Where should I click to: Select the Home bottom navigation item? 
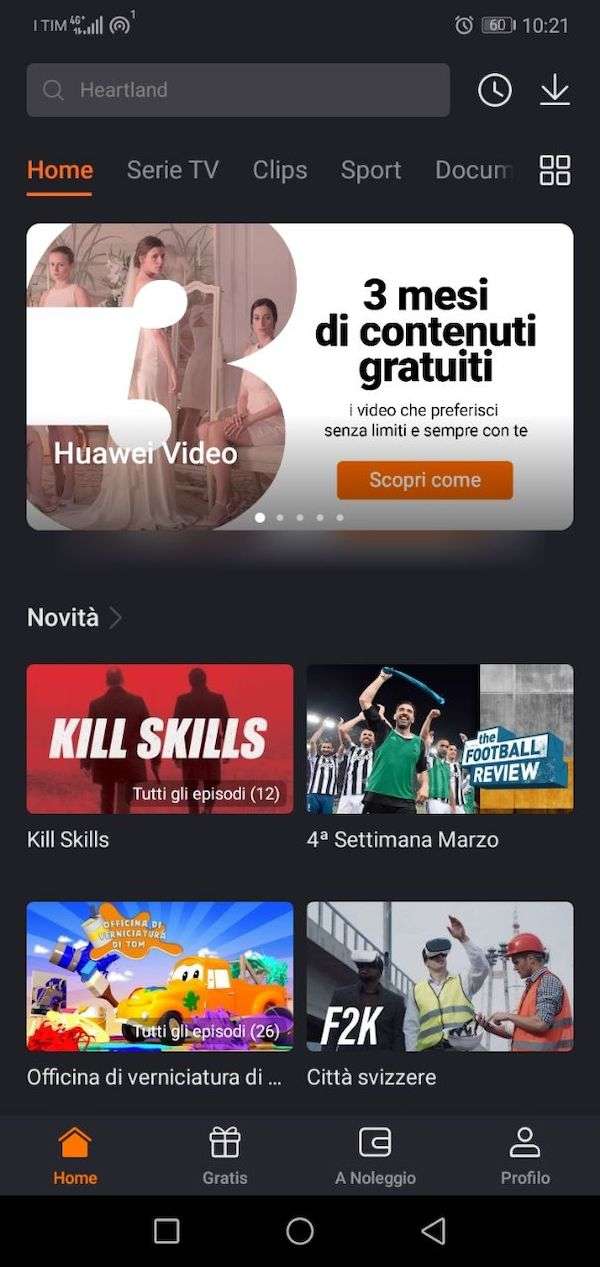pyautogui.click(x=75, y=1156)
